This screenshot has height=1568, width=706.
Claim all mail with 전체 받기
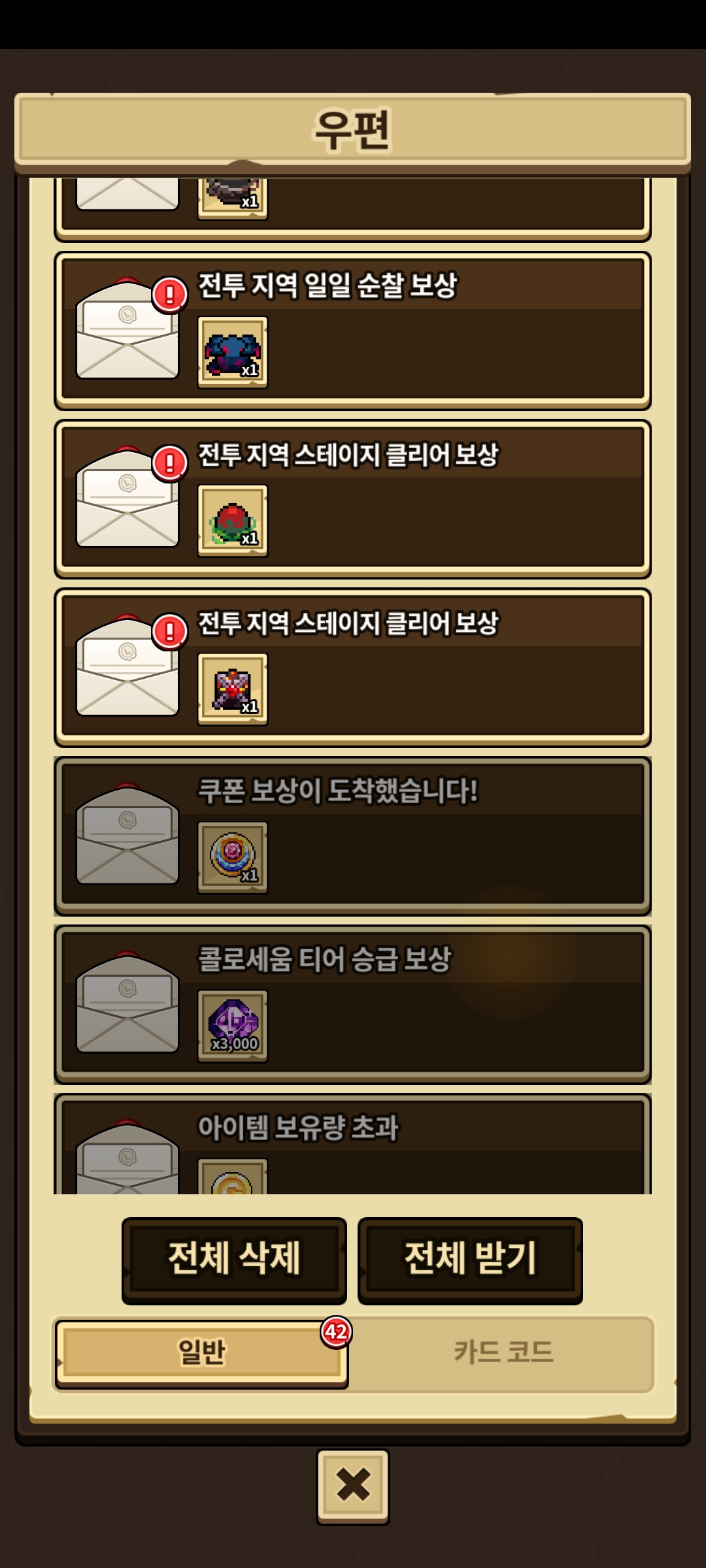tap(470, 1260)
